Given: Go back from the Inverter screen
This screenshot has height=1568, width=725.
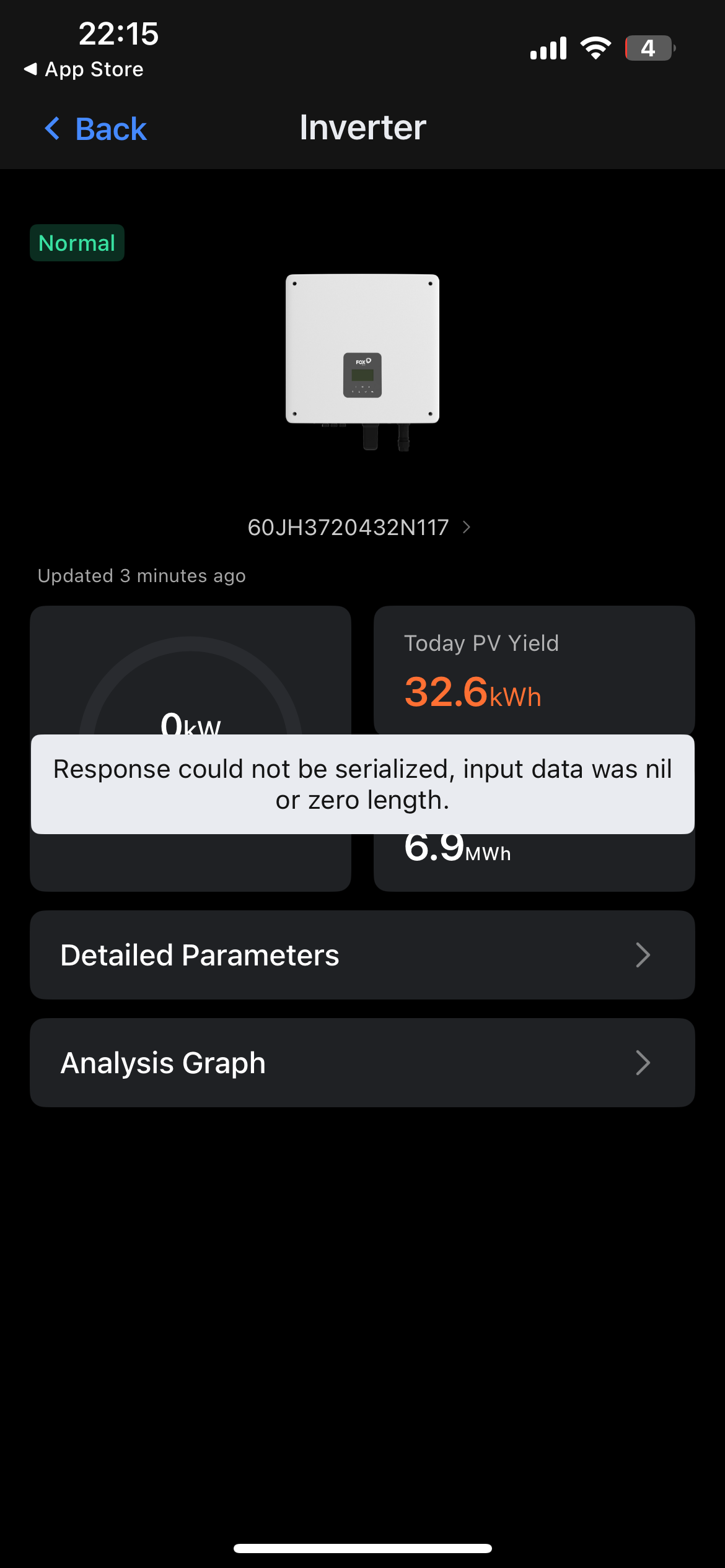Looking at the screenshot, I should point(95,129).
